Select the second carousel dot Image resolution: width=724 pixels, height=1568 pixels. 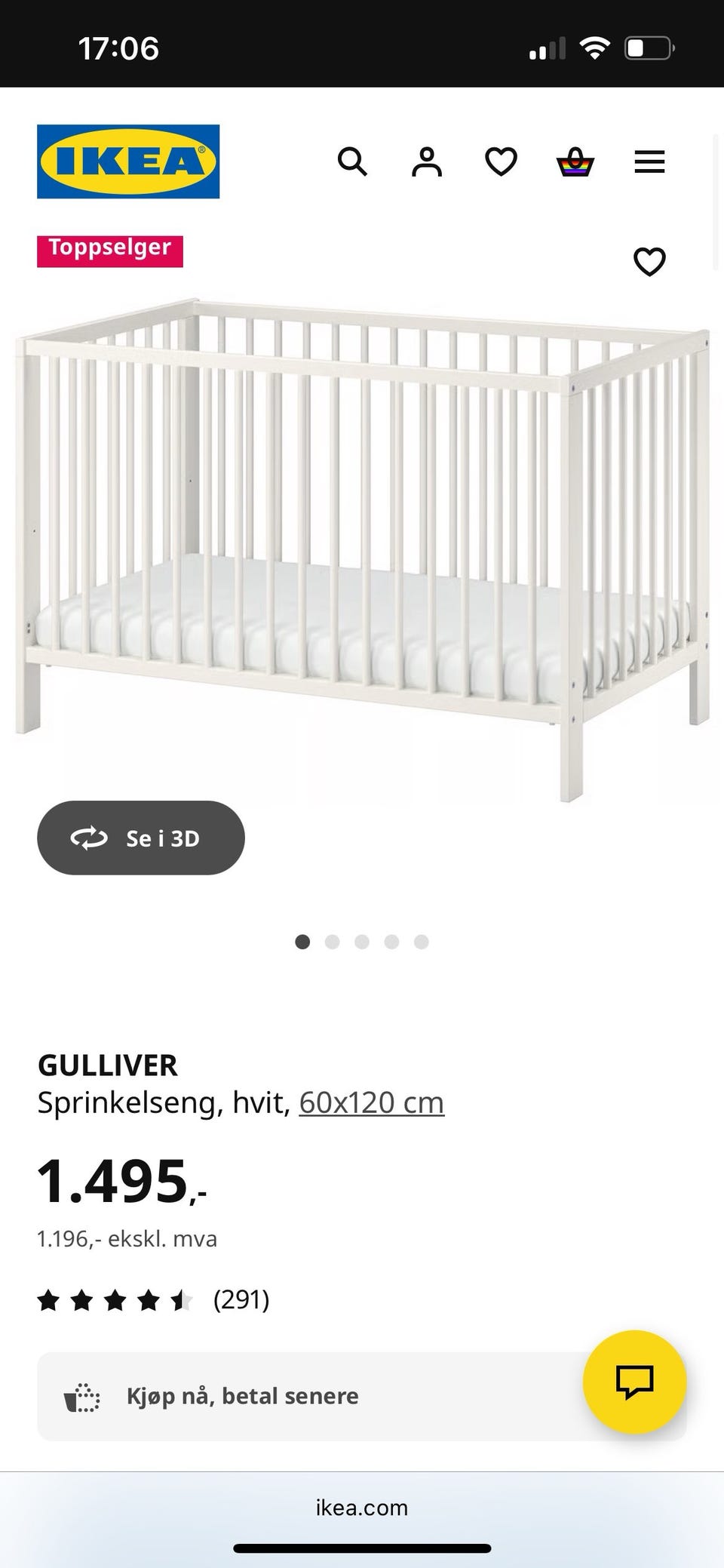coord(333,942)
